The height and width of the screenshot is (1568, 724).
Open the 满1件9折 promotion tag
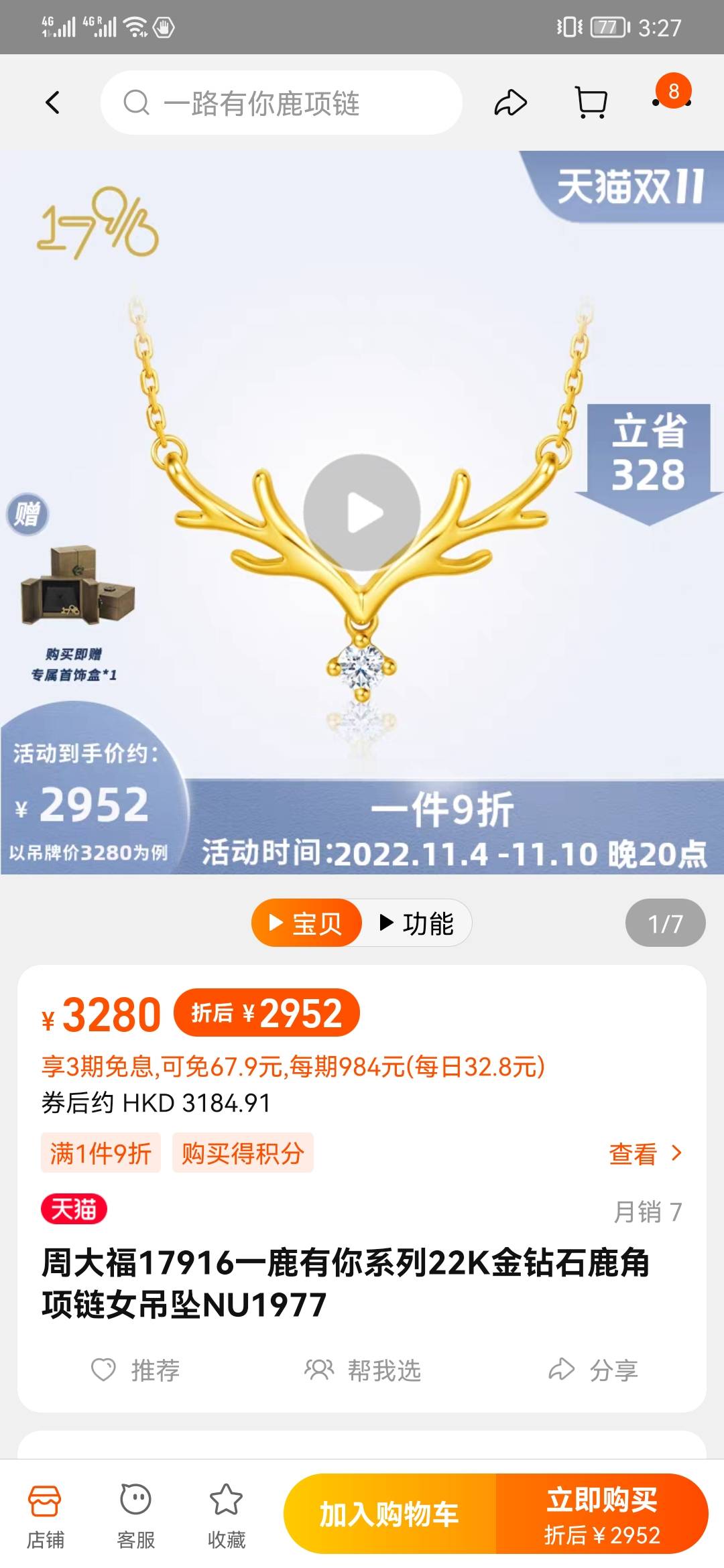tap(101, 1154)
